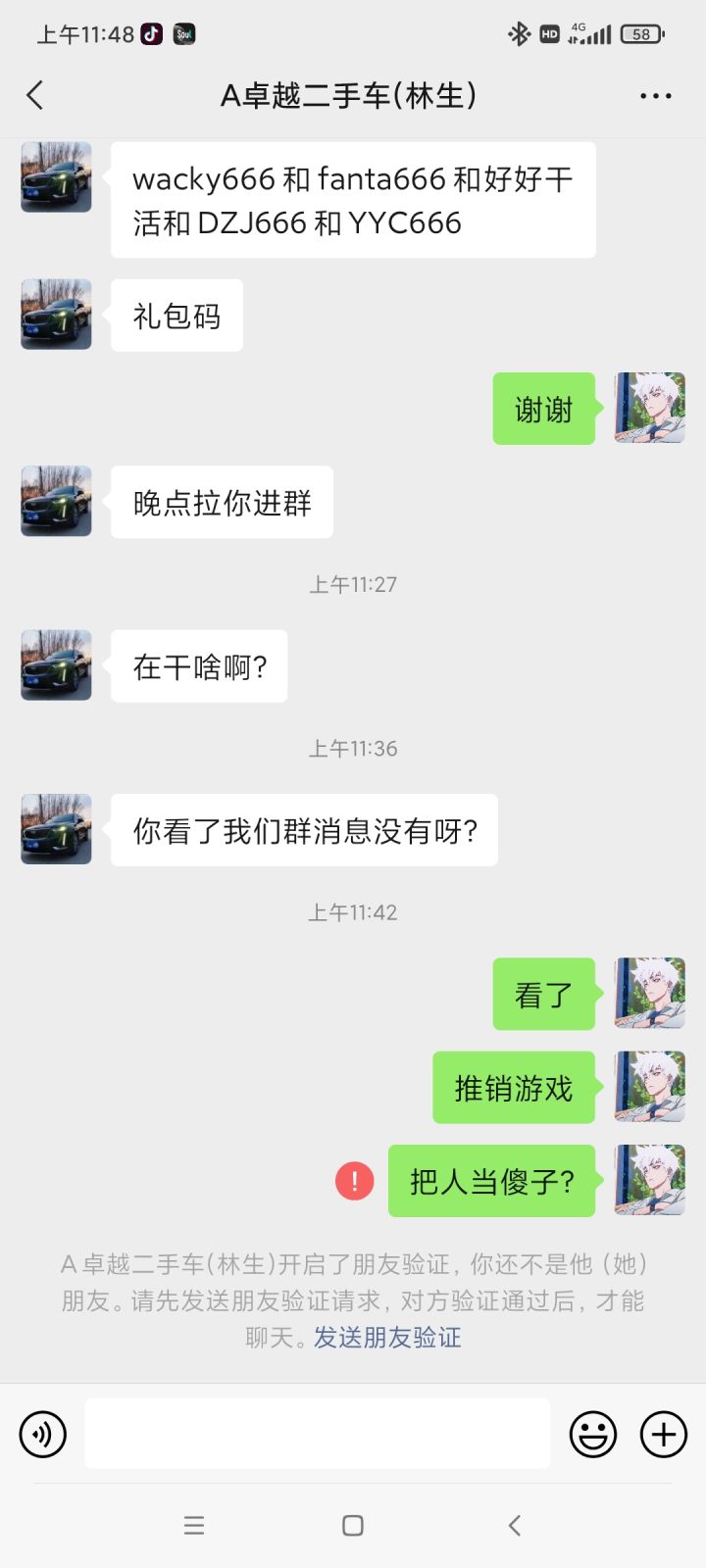
Task: Focus the message text field
Action: point(318,1434)
